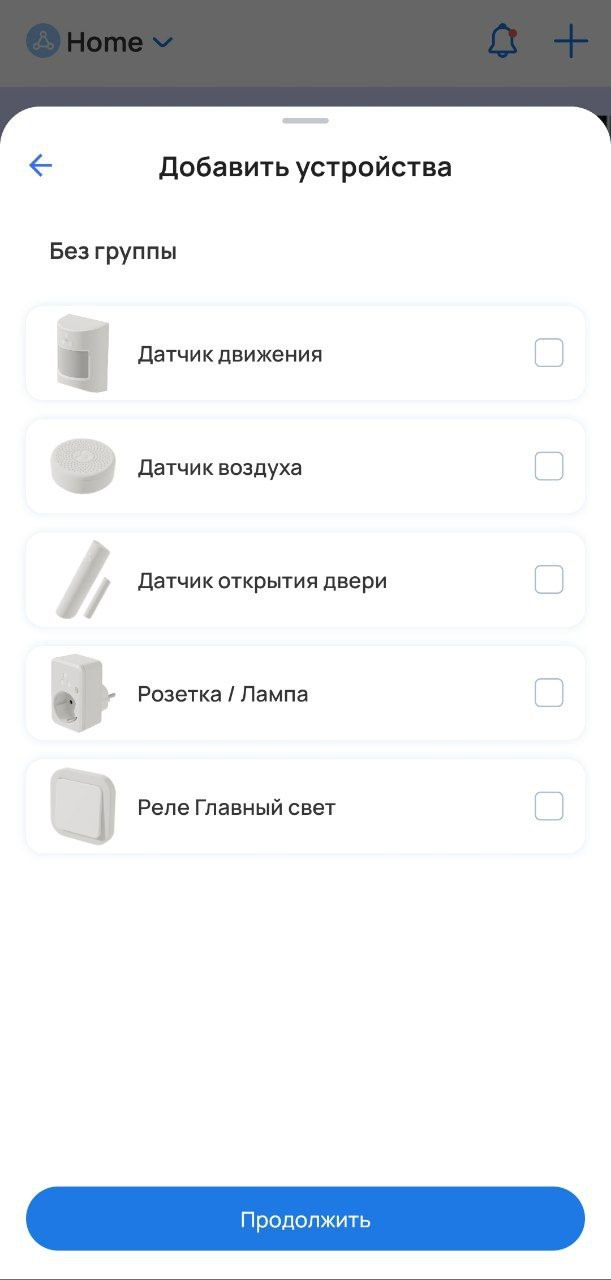
Task: Select the Датчик воздуха checkbox
Action: (549, 466)
